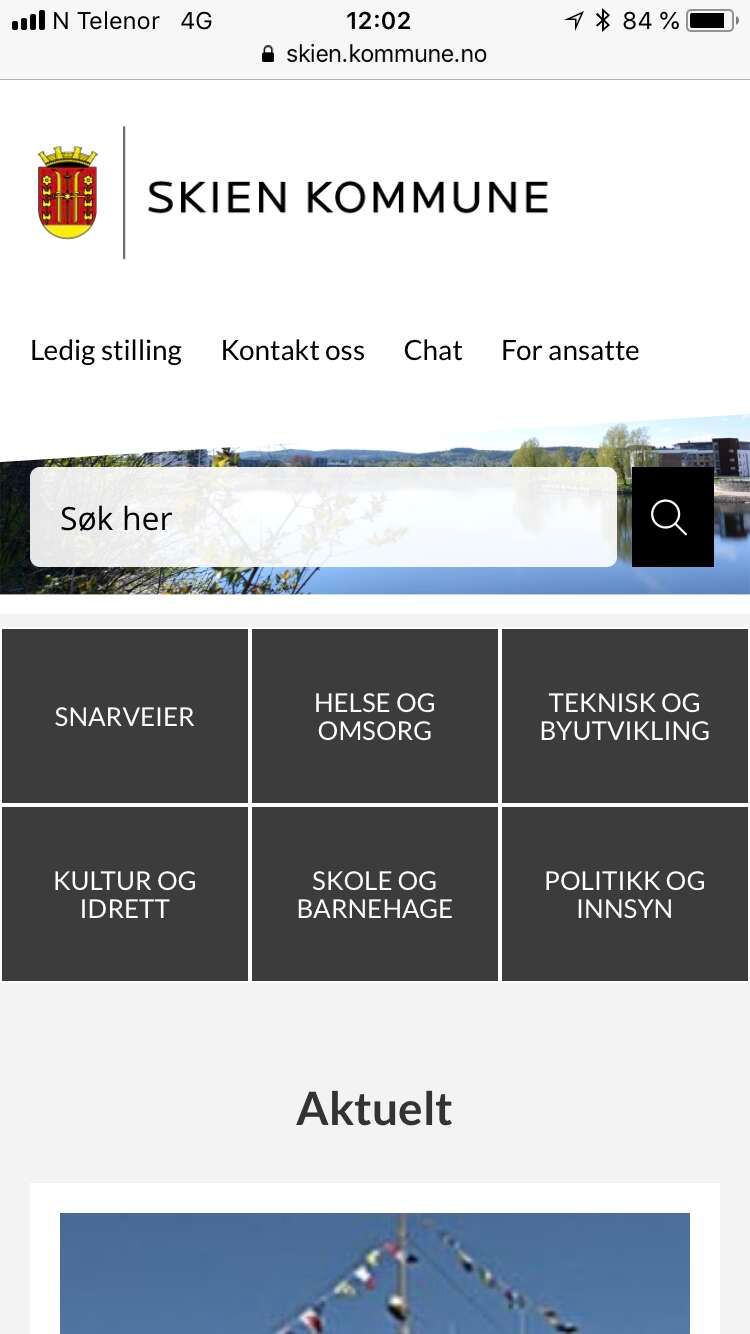Select Helse og omsorg tile
Screen dimensions: 750x1334
point(375,716)
